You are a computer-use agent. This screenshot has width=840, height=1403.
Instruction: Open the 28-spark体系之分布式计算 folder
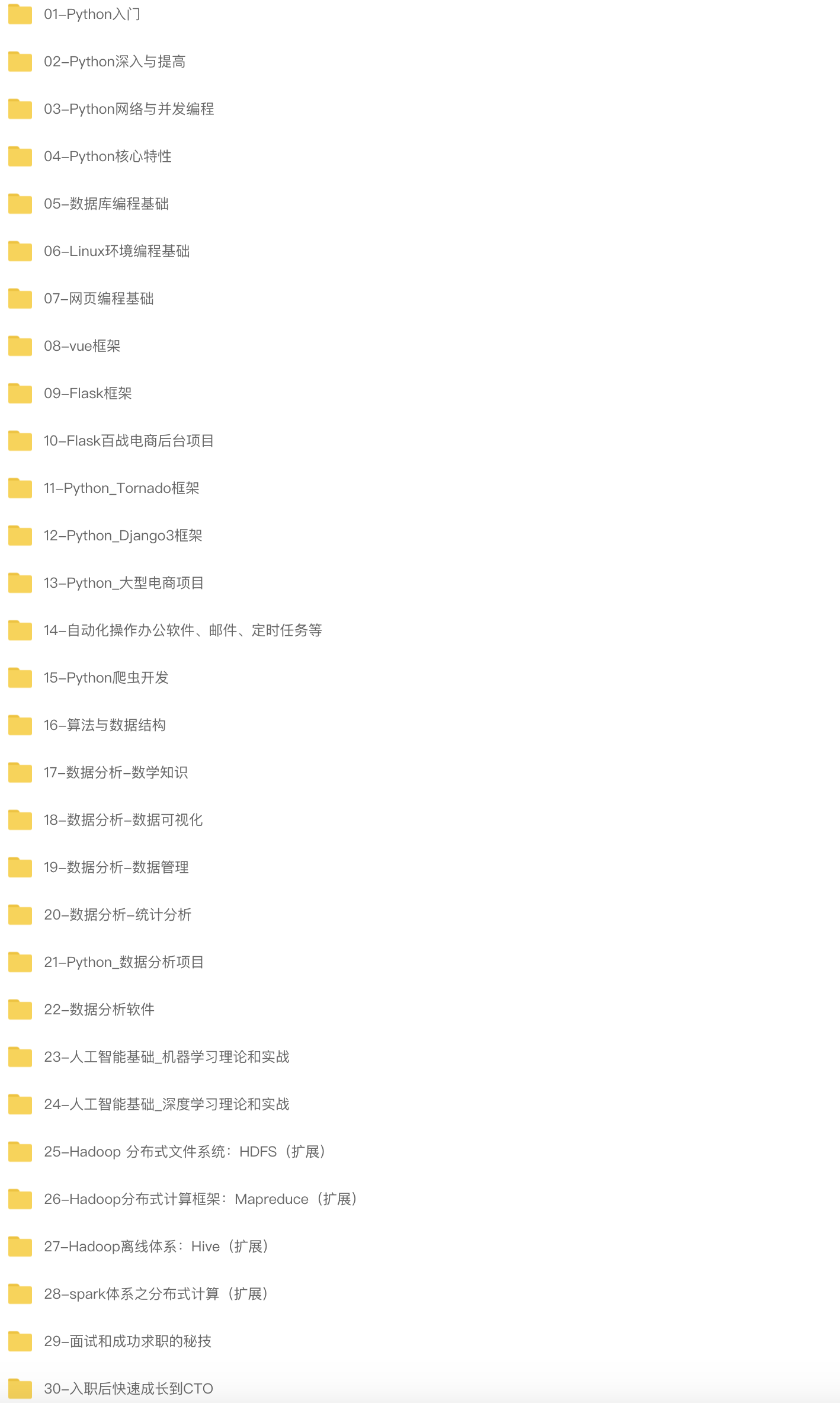click(157, 1294)
